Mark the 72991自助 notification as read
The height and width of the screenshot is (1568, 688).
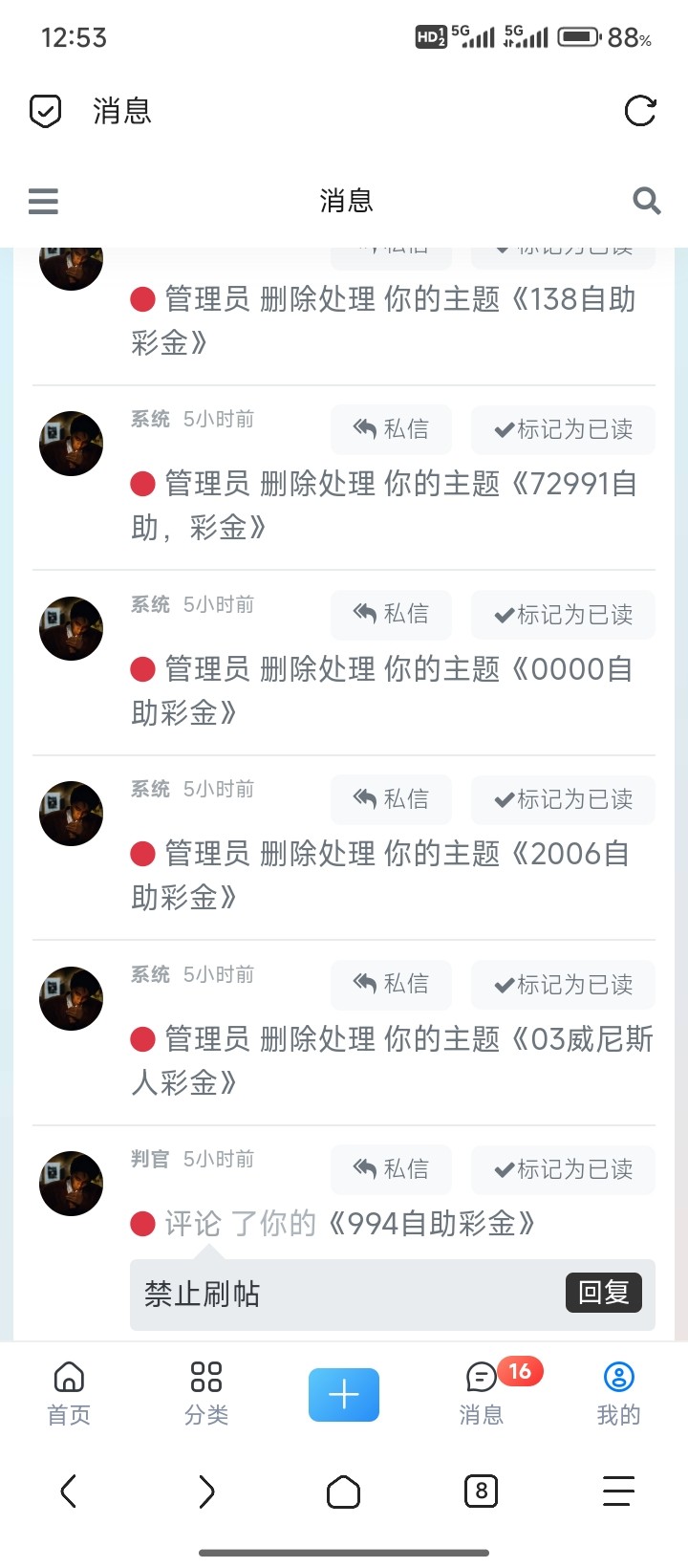click(x=563, y=429)
